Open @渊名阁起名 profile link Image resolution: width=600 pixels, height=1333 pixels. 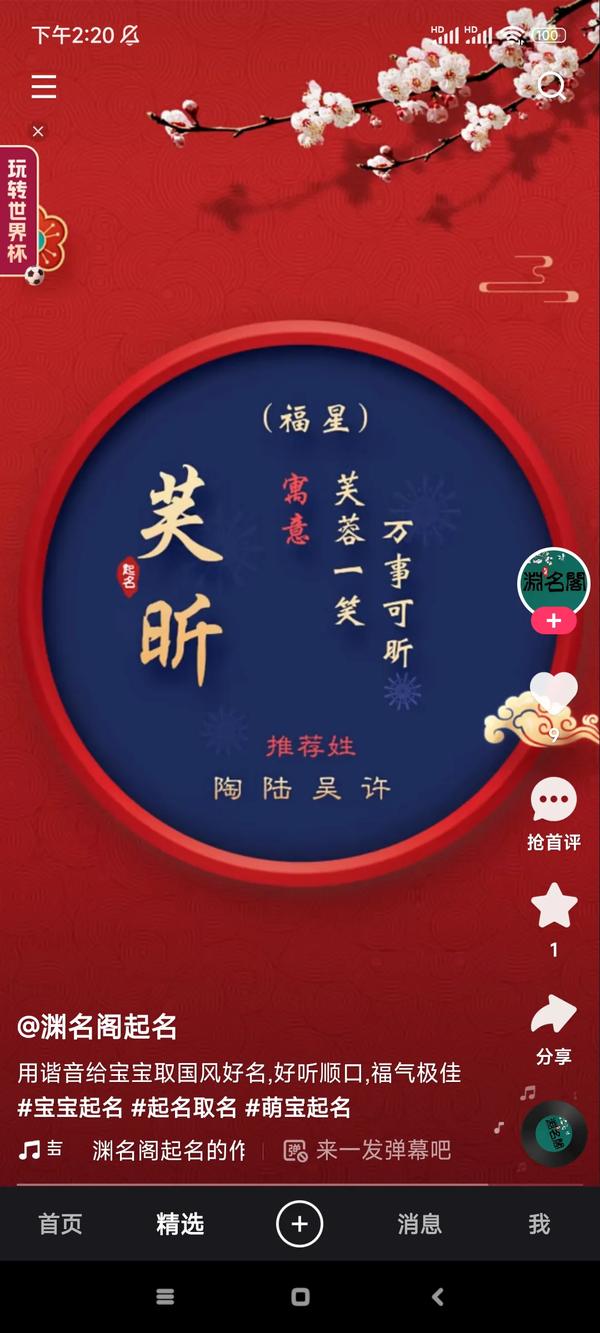click(x=97, y=1027)
